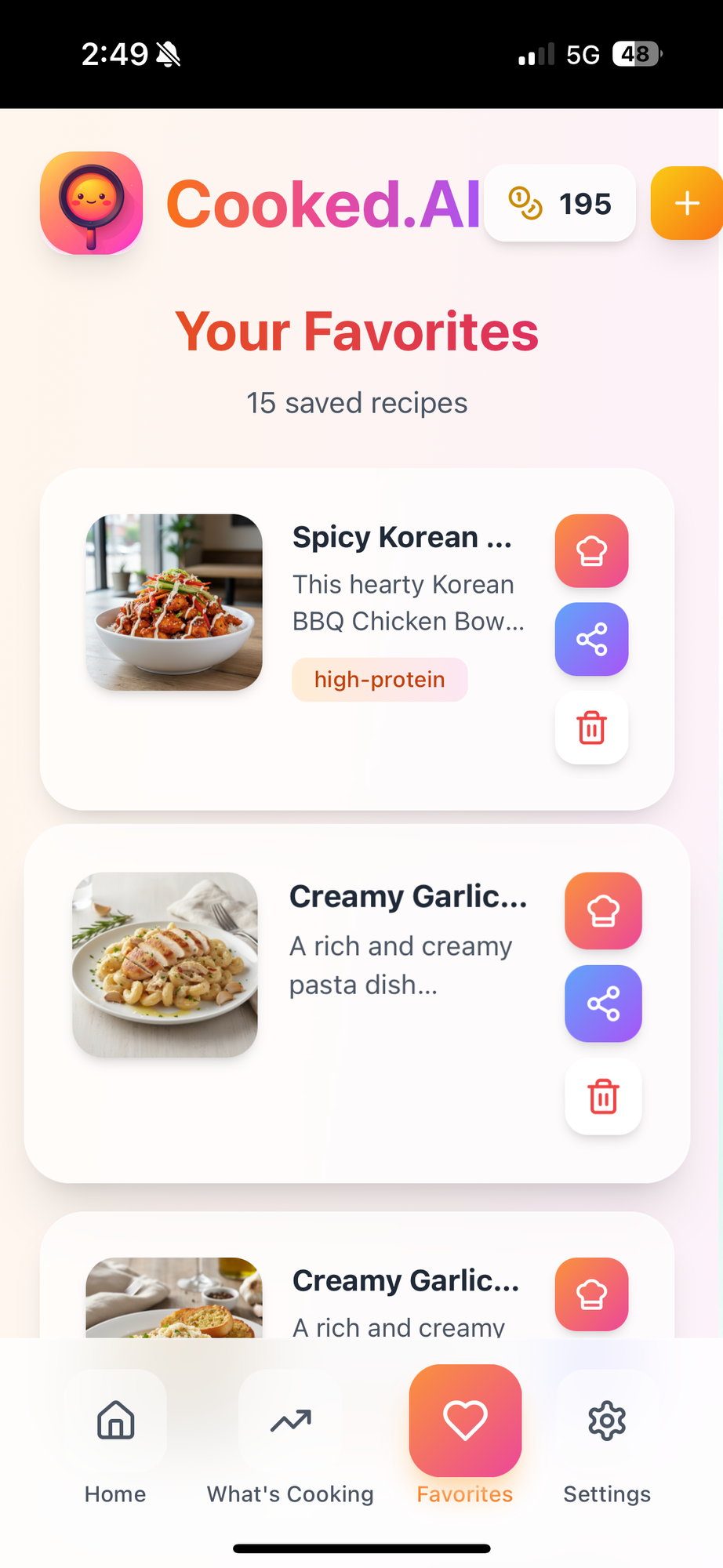Share the Creamy Garlic pasta dish card

coord(603,1004)
